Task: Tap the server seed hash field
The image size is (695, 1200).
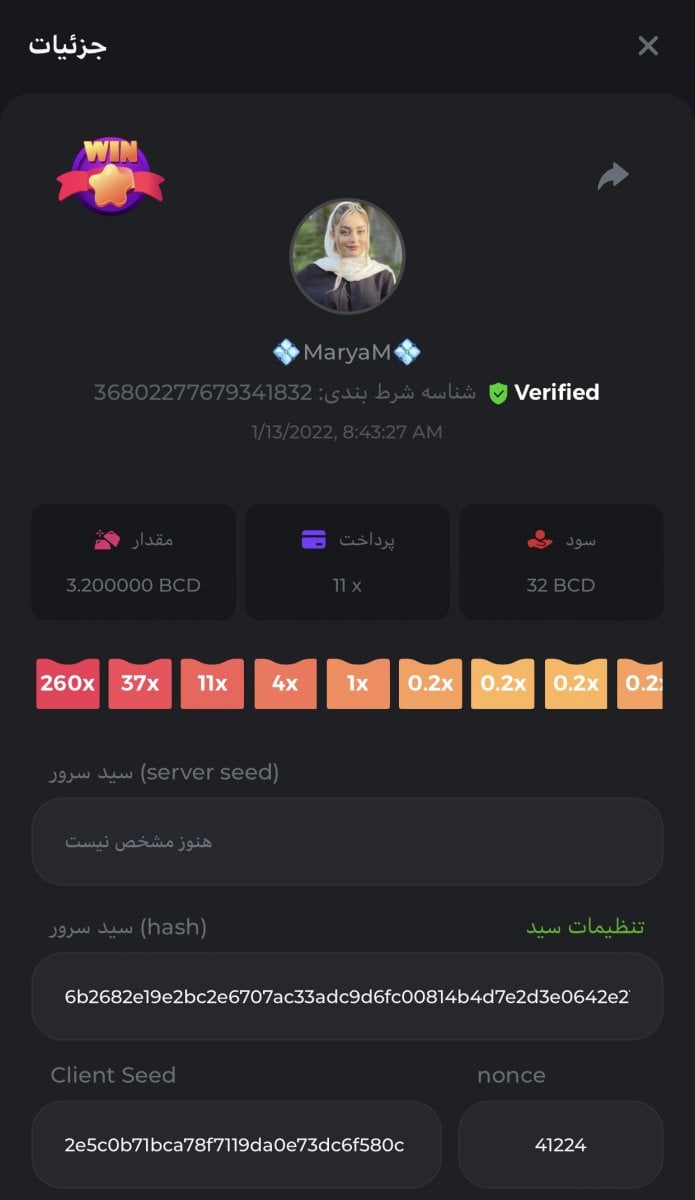Action: coord(347,997)
